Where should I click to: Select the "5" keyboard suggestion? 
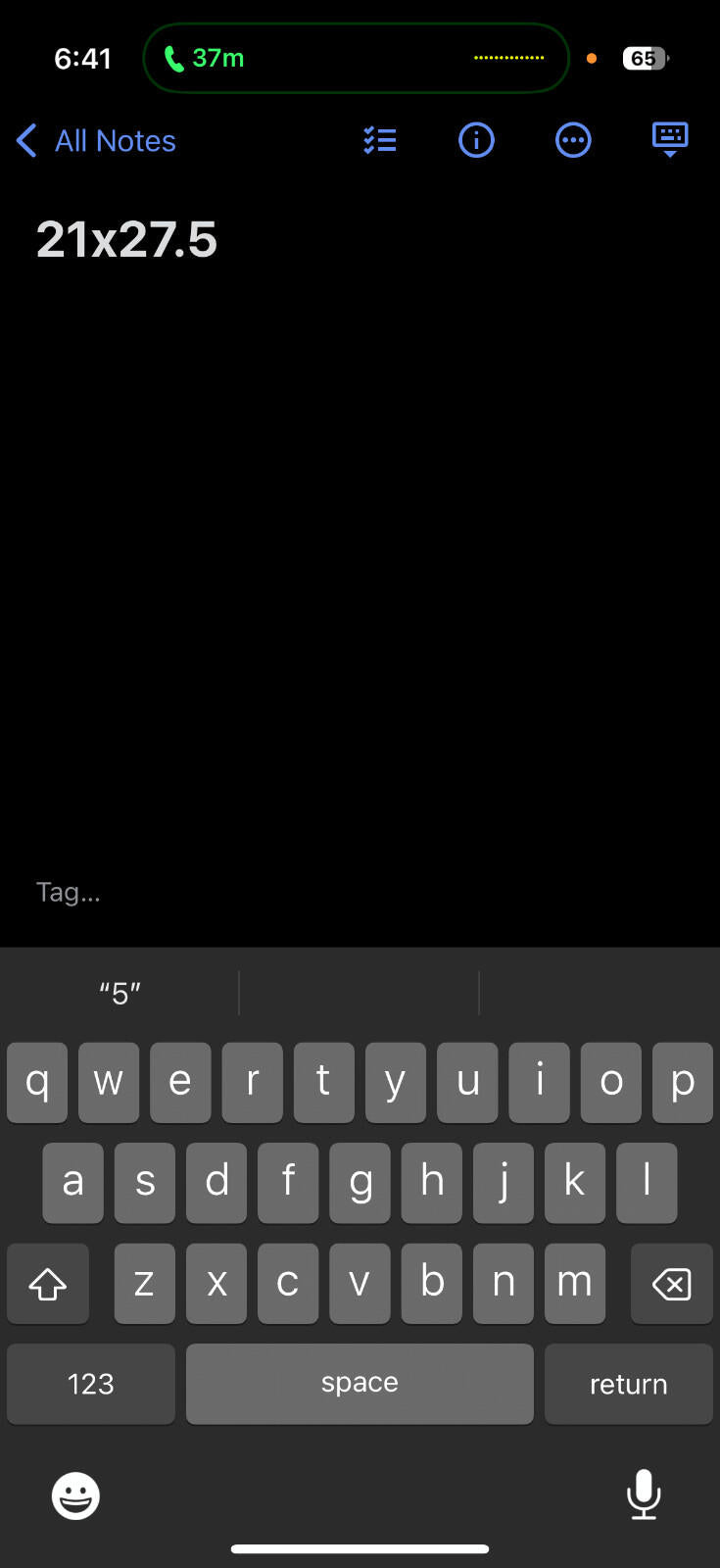[x=120, y=994]
